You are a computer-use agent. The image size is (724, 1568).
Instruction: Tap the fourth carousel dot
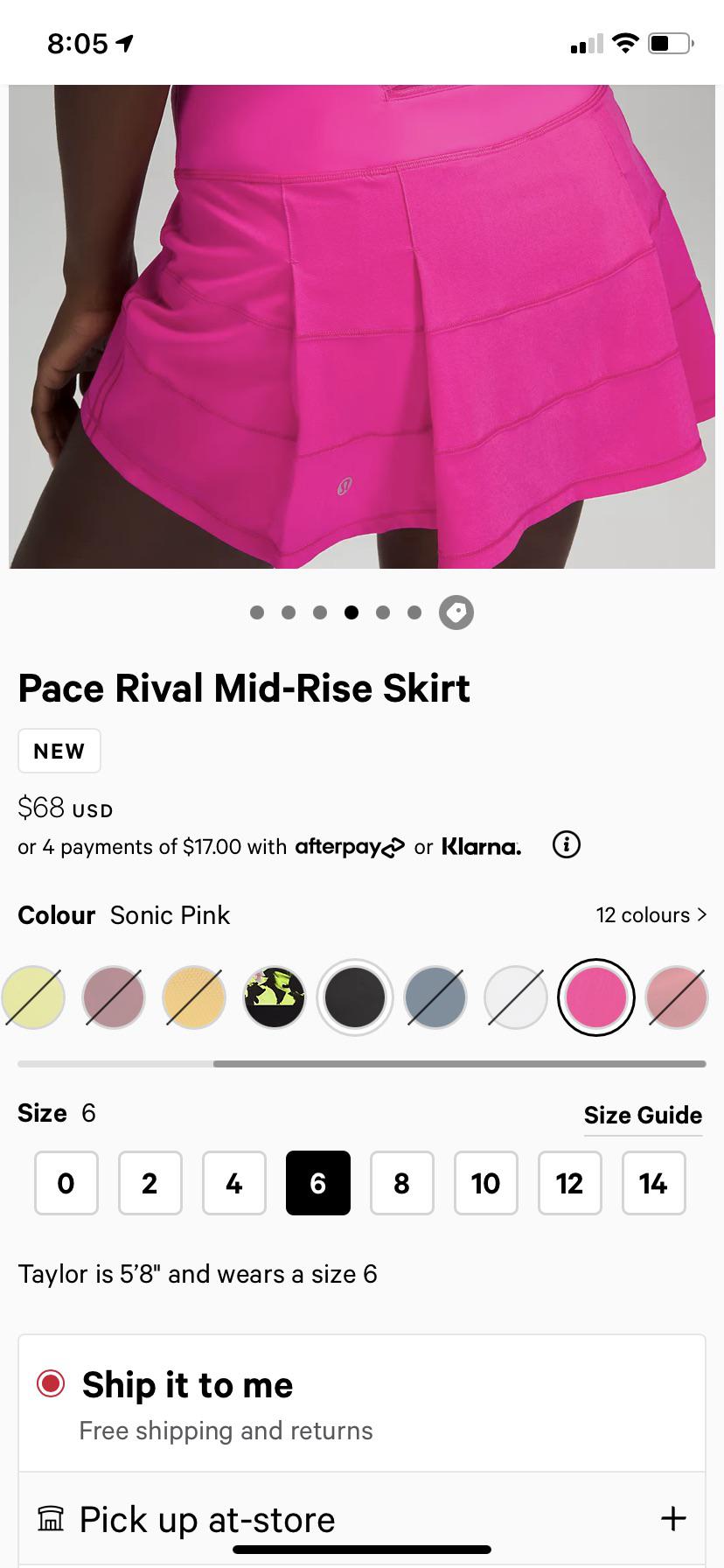point(352,612)
